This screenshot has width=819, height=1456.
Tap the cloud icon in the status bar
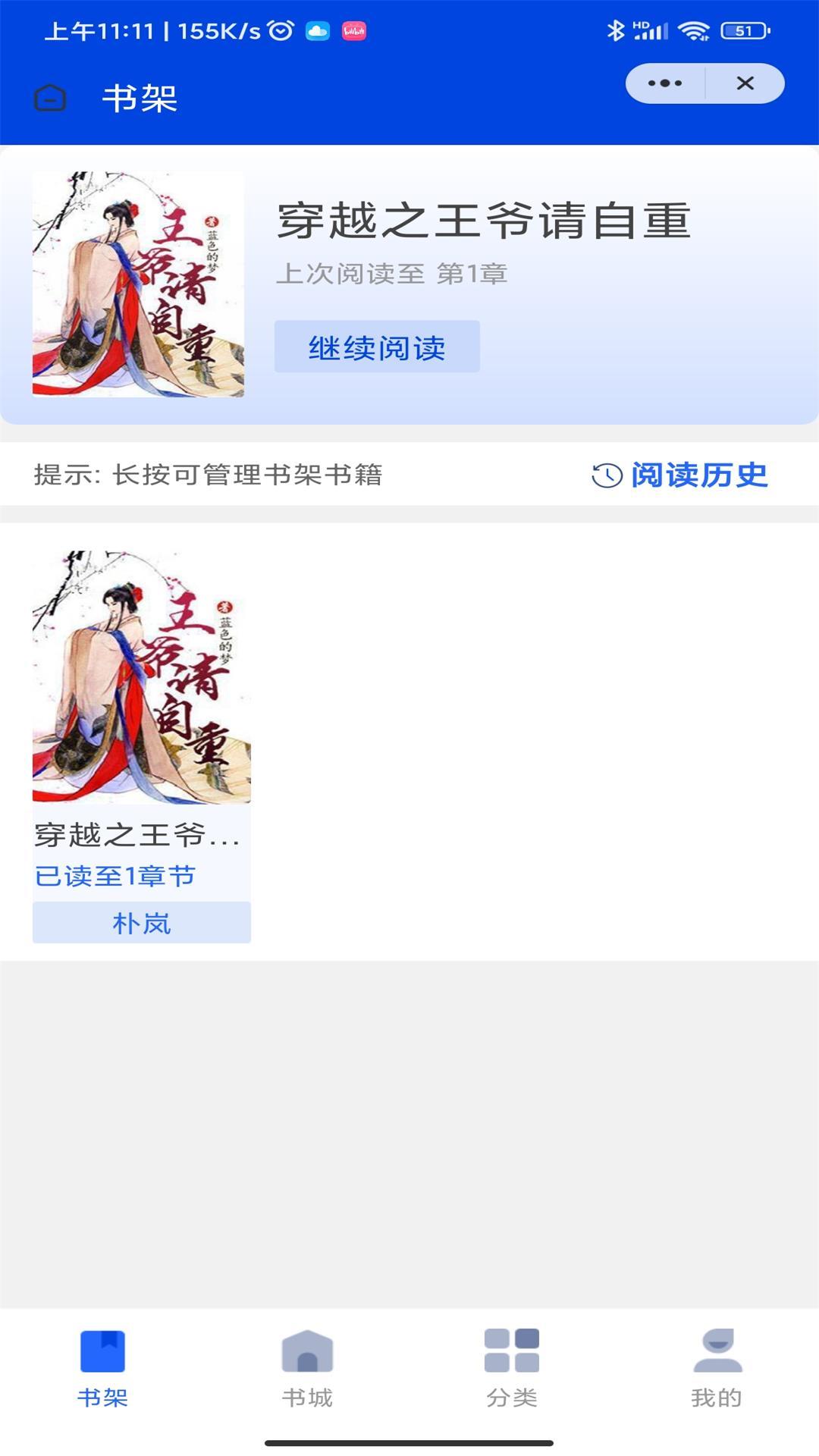316,31
